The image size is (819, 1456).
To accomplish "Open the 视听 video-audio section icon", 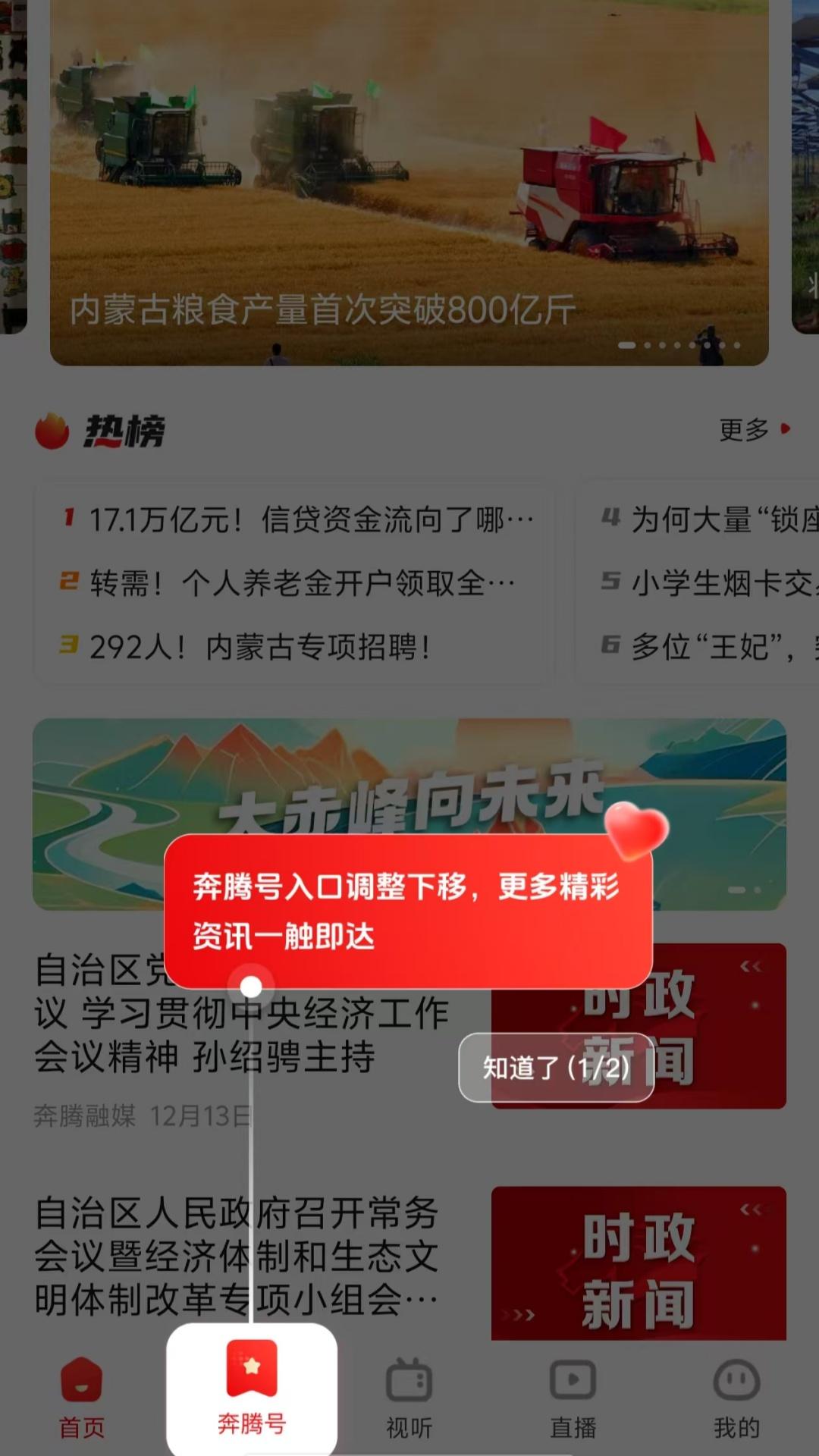I will (407, 1382).
